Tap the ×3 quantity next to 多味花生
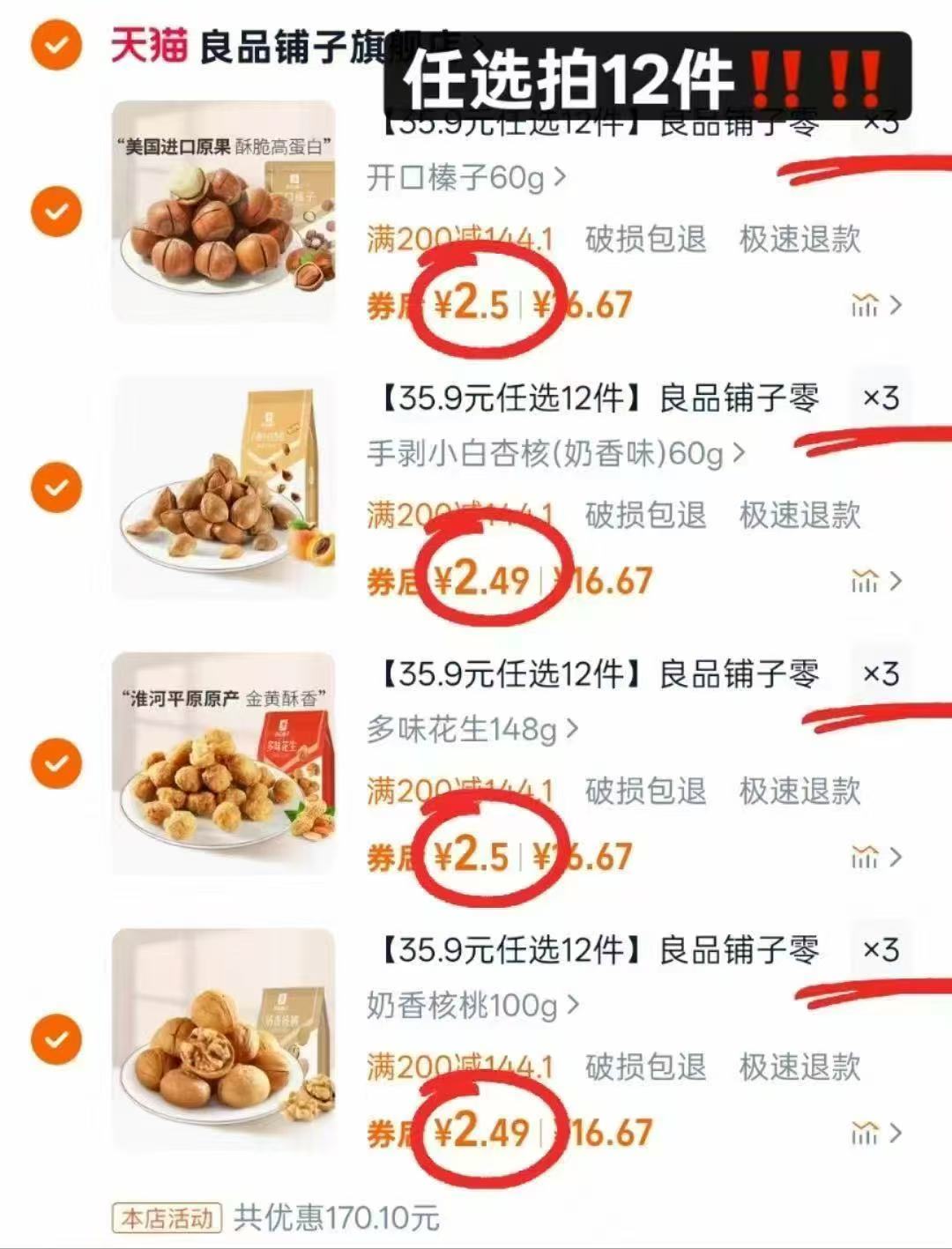The image size is (952, 1249). 881,673
